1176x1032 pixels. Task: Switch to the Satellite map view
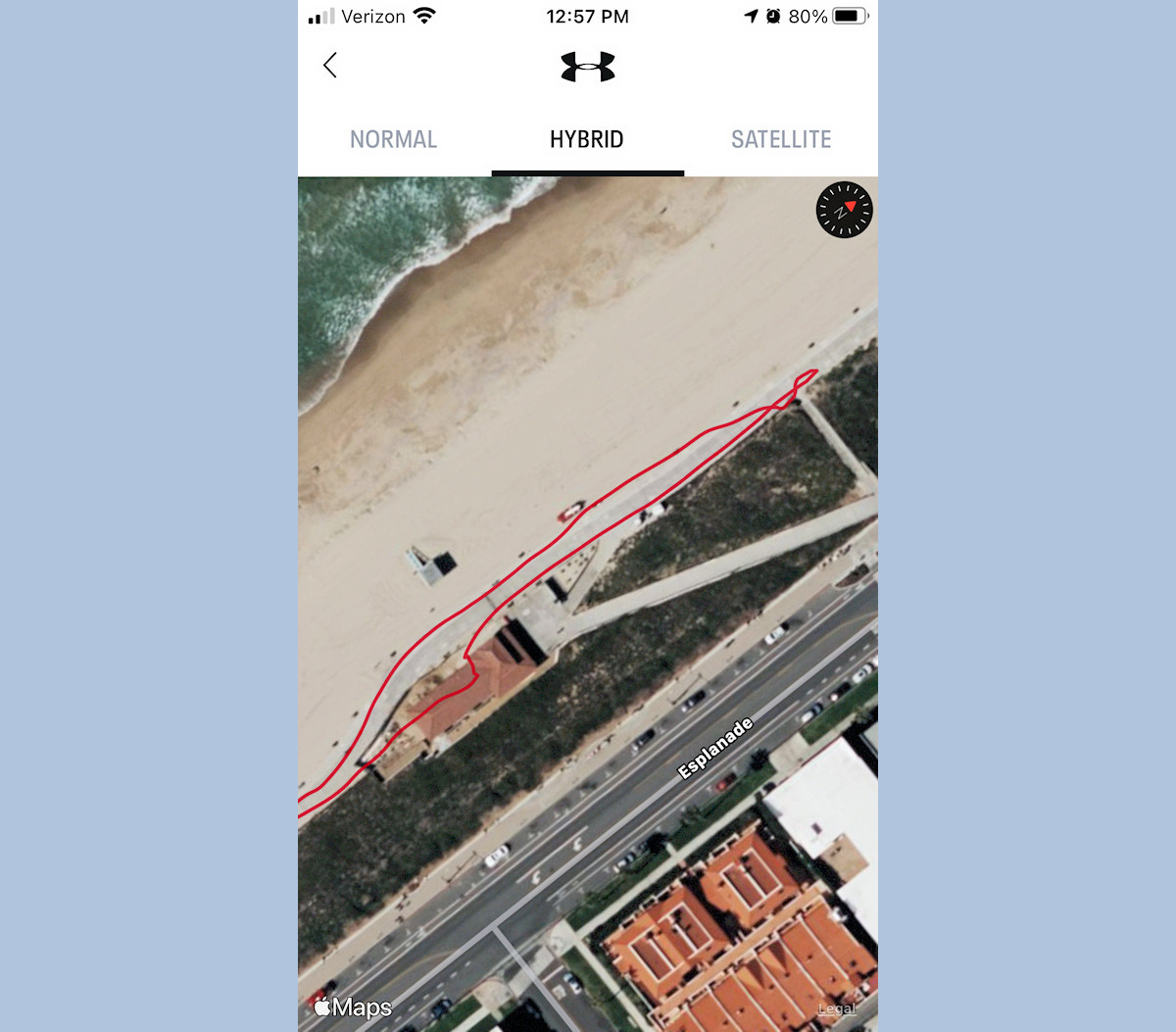(x=781, y=139)
